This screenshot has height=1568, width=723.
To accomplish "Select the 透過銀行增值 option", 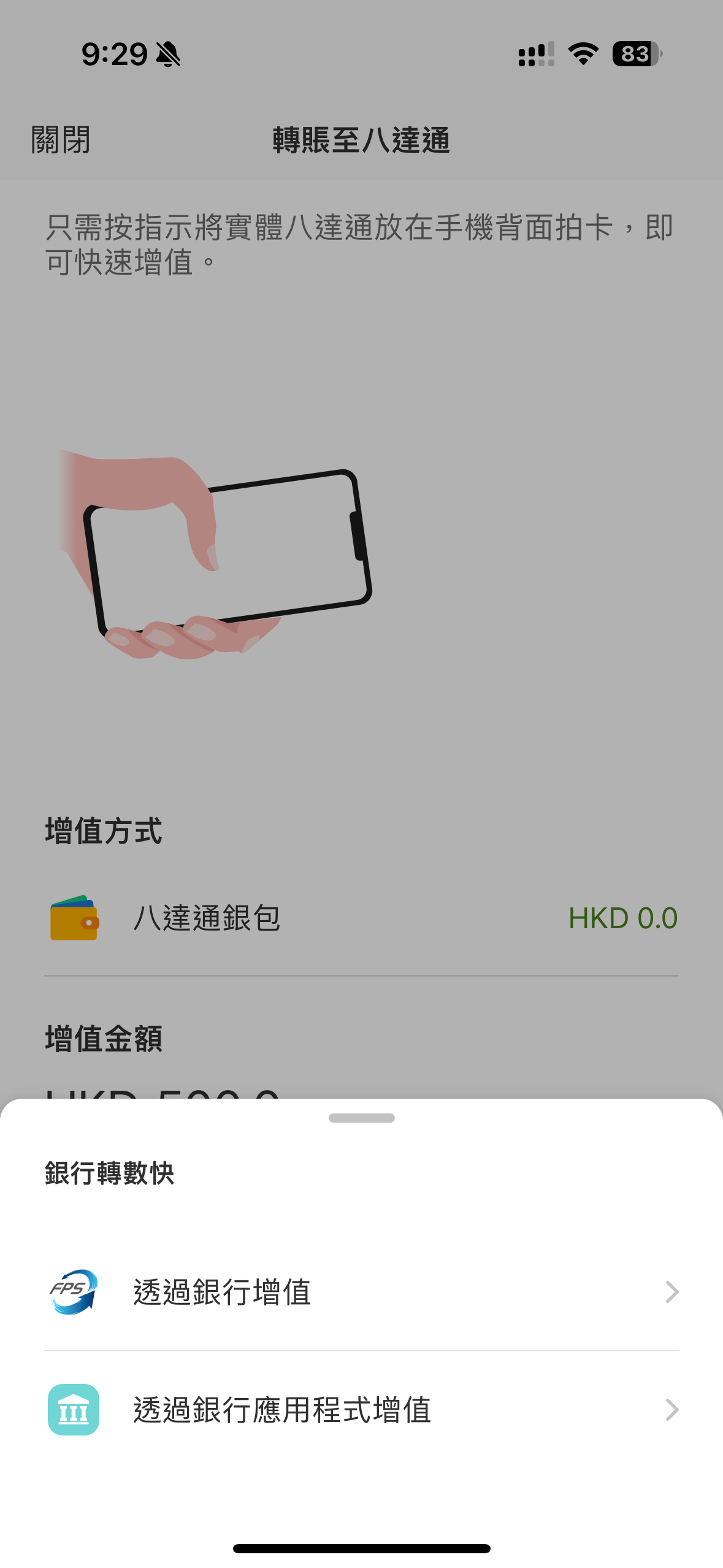I will pyautogui.click(x=222, y=1292).
